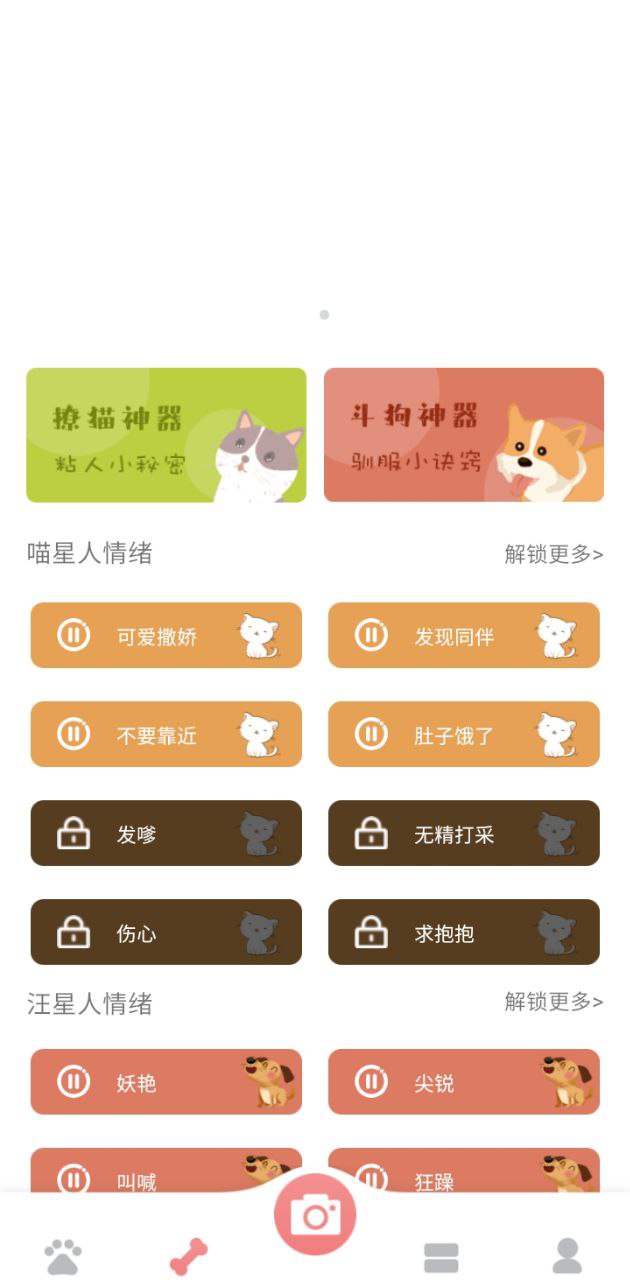The height and width of the screenshot is (1280, 630).
Task: Open the 撩猫神器 cat banner
Action: (x=166, y=435)
